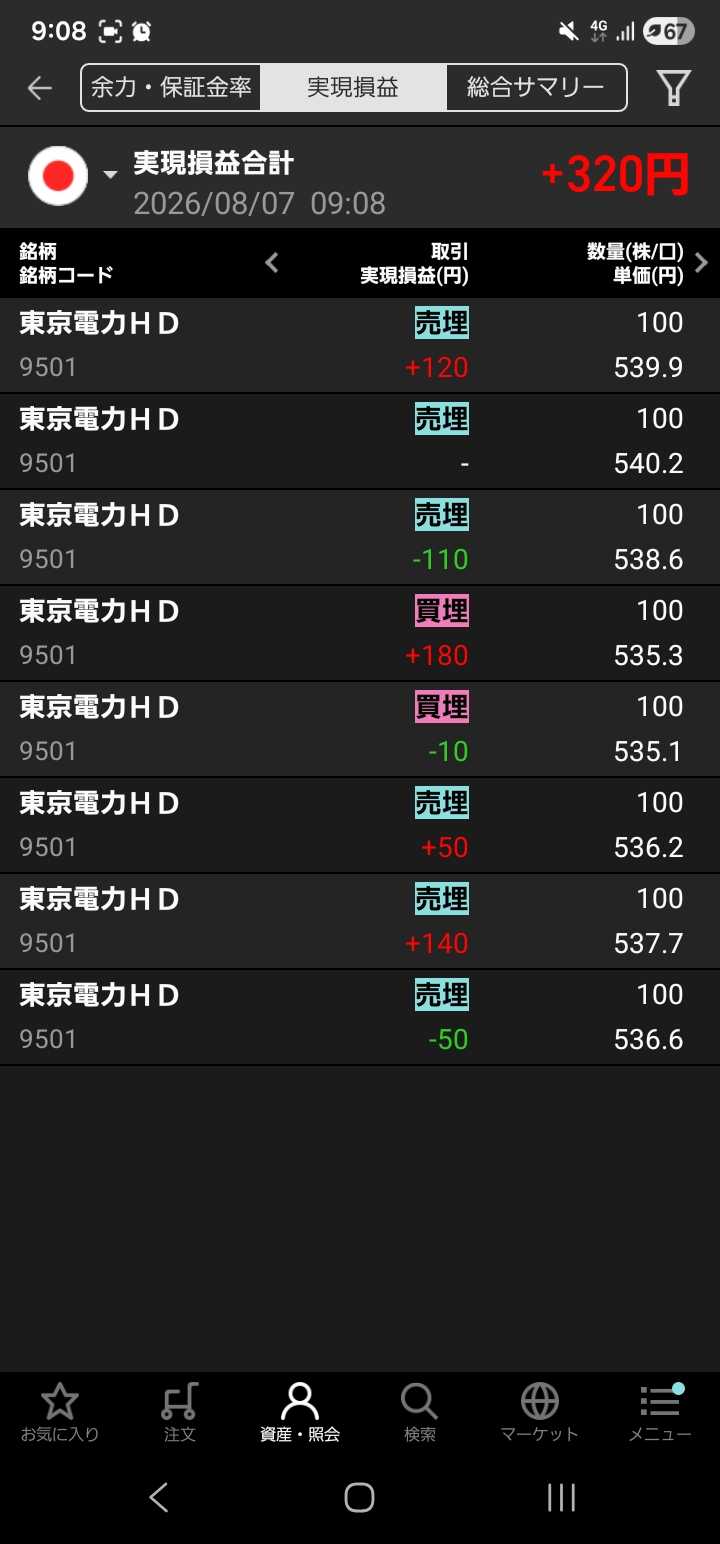This screenshot has width=720, height=1544.
Task: Go back with the top-left arrow
Action: 40,88
